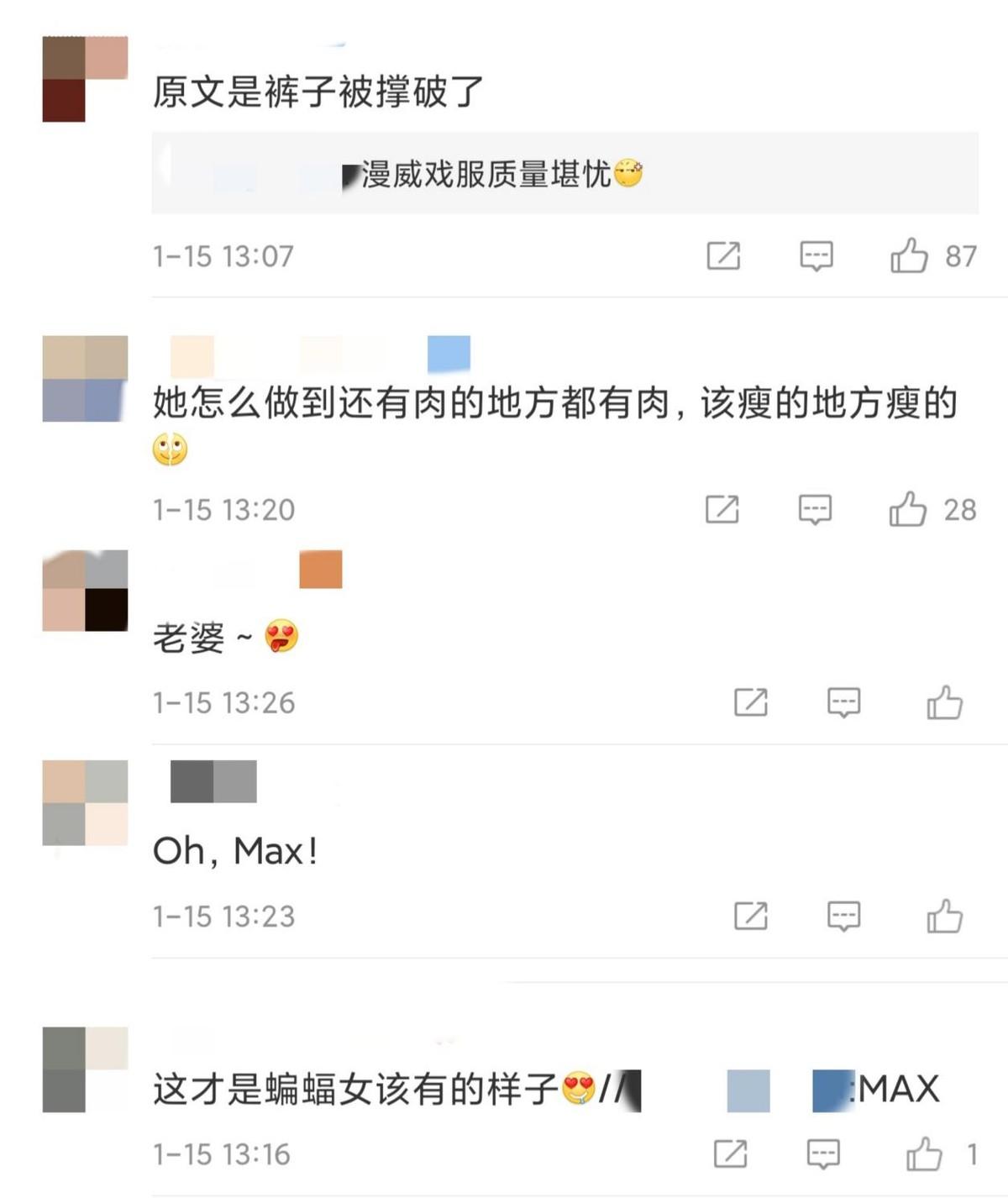Repost the 这才是蝙蝠女该有的样子 comment
Viewport: 1008px width, 1198px height.
730,1154
